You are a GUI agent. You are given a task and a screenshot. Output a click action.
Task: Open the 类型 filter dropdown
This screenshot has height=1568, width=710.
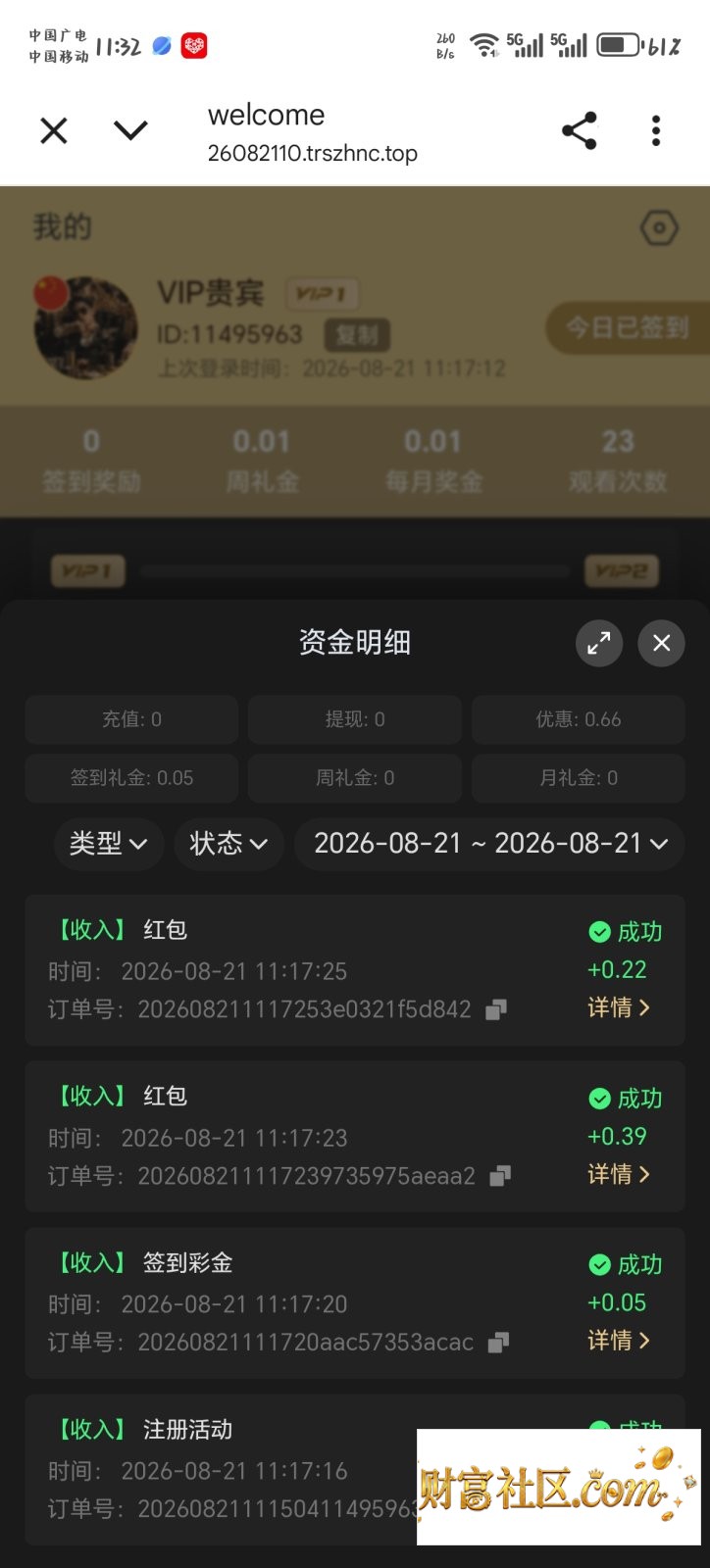108,843
